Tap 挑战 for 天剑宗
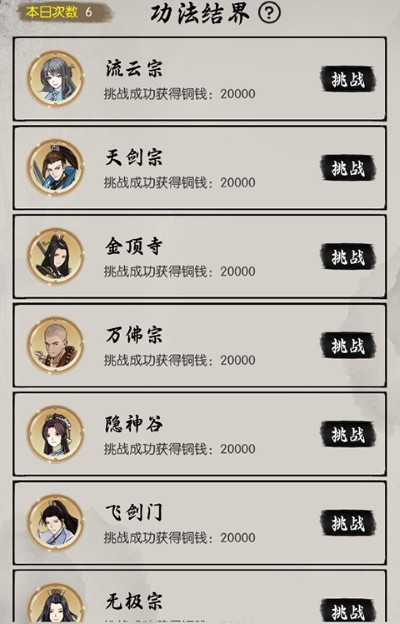This screenshot has width=400, height=624. (x=348, y=168)
